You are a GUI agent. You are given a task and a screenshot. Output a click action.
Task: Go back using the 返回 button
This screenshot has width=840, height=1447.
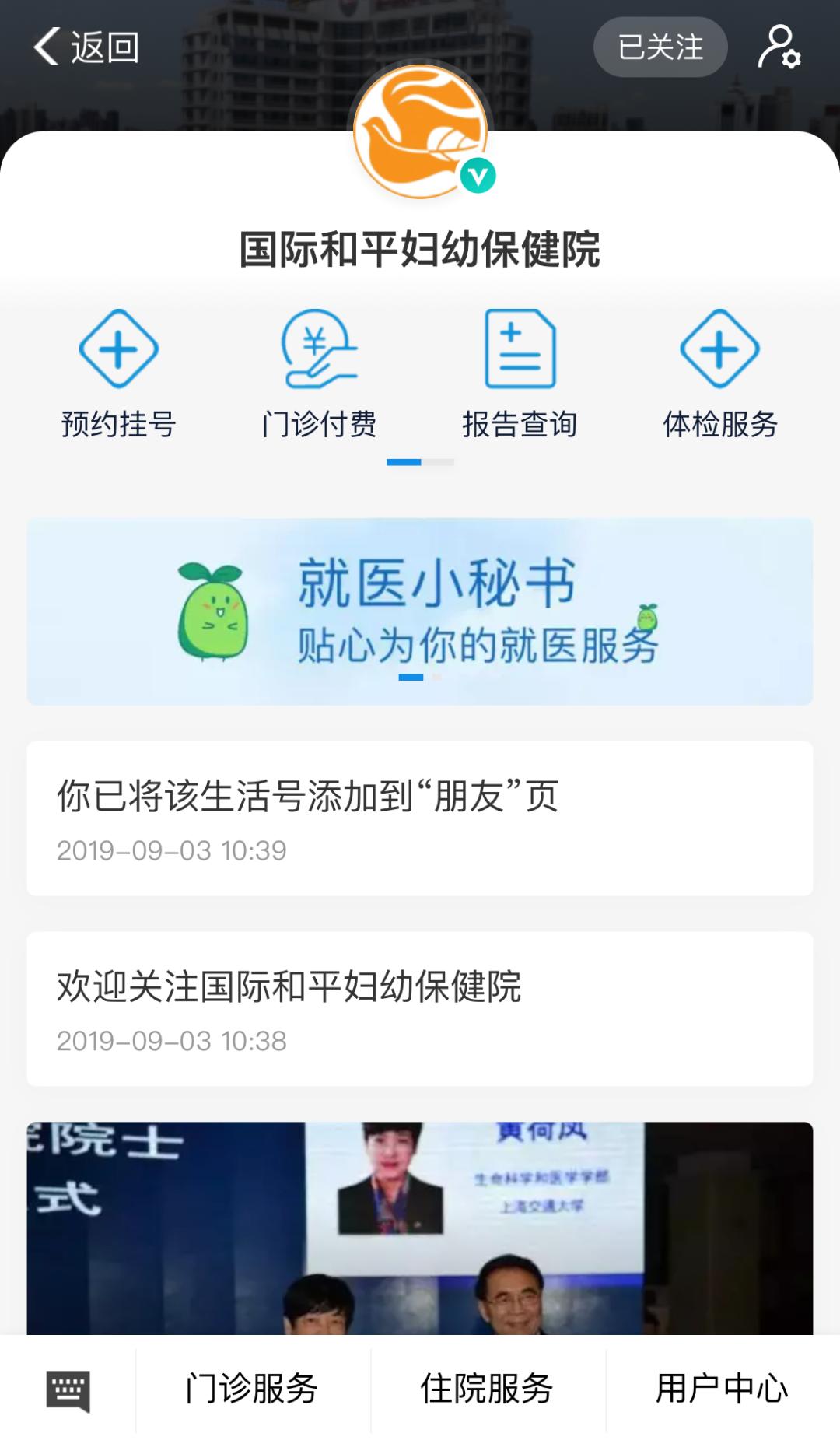click(86, 47)
